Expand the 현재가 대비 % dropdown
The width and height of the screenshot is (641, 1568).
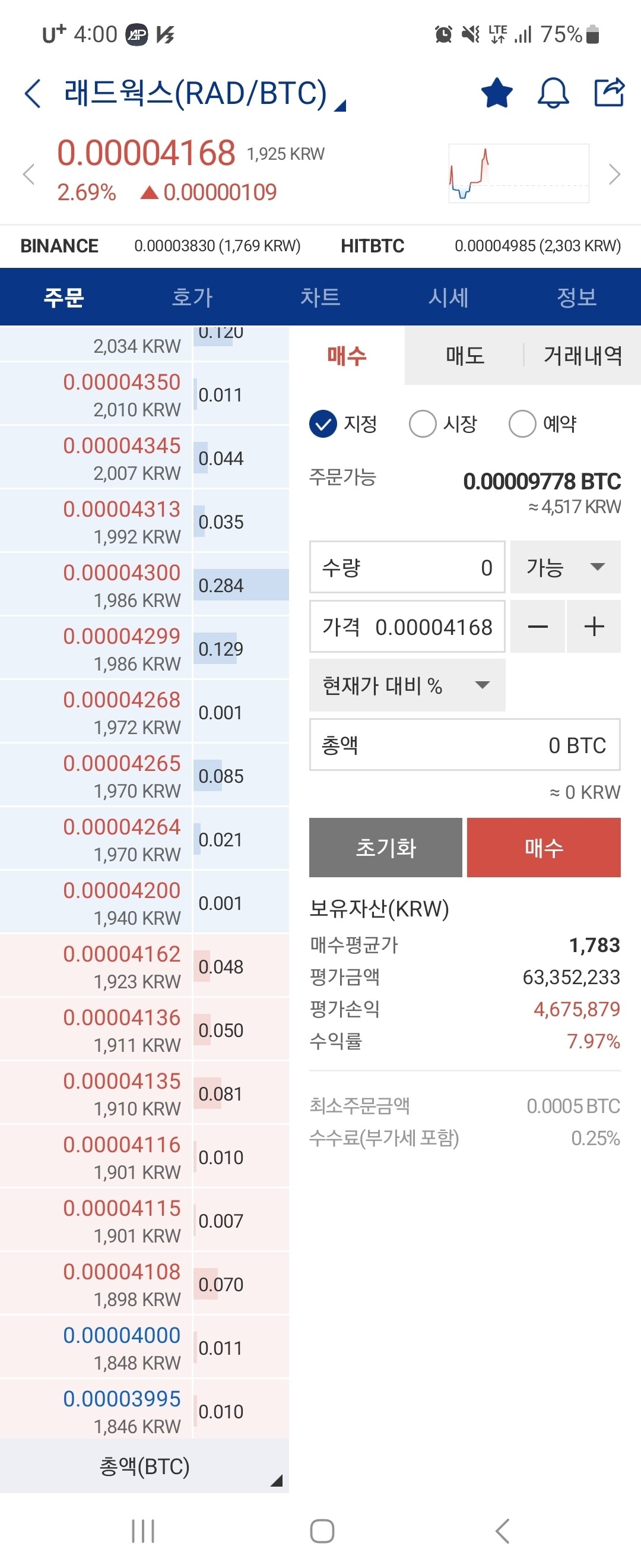click(407, 686)
